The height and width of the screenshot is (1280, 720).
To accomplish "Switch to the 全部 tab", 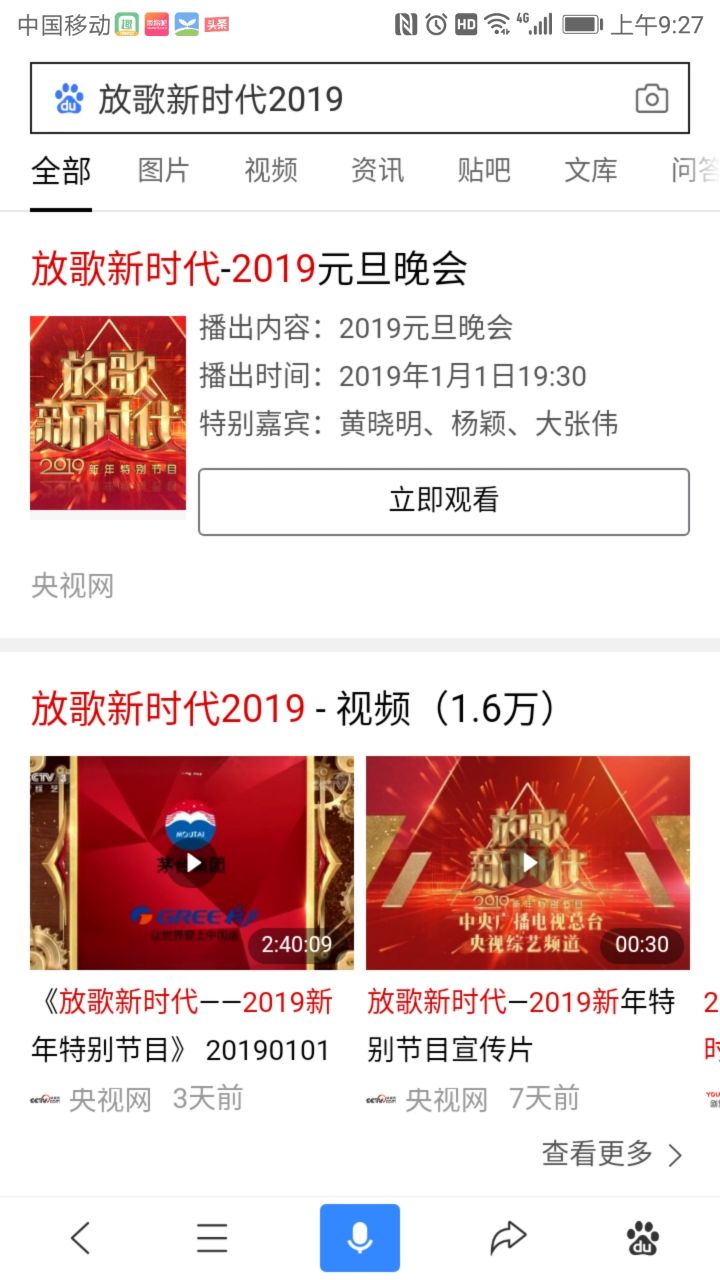I will point(61,170).
